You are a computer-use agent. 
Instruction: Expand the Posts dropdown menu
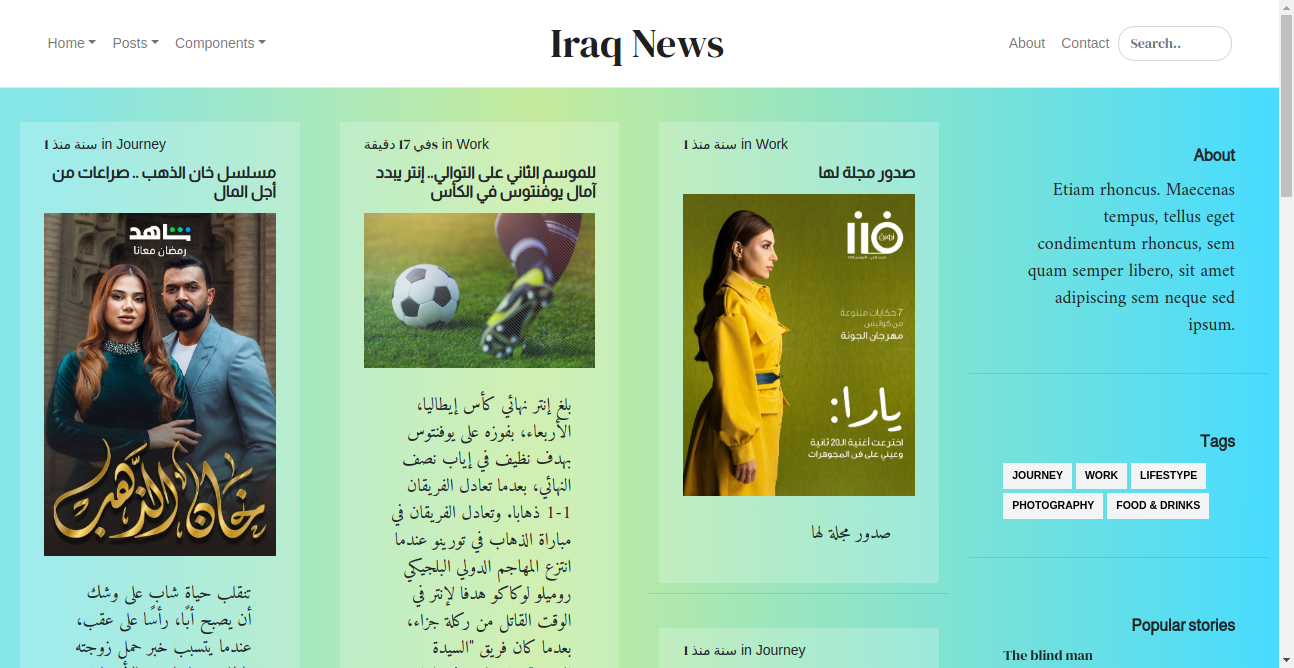click(x=135, y=43)
